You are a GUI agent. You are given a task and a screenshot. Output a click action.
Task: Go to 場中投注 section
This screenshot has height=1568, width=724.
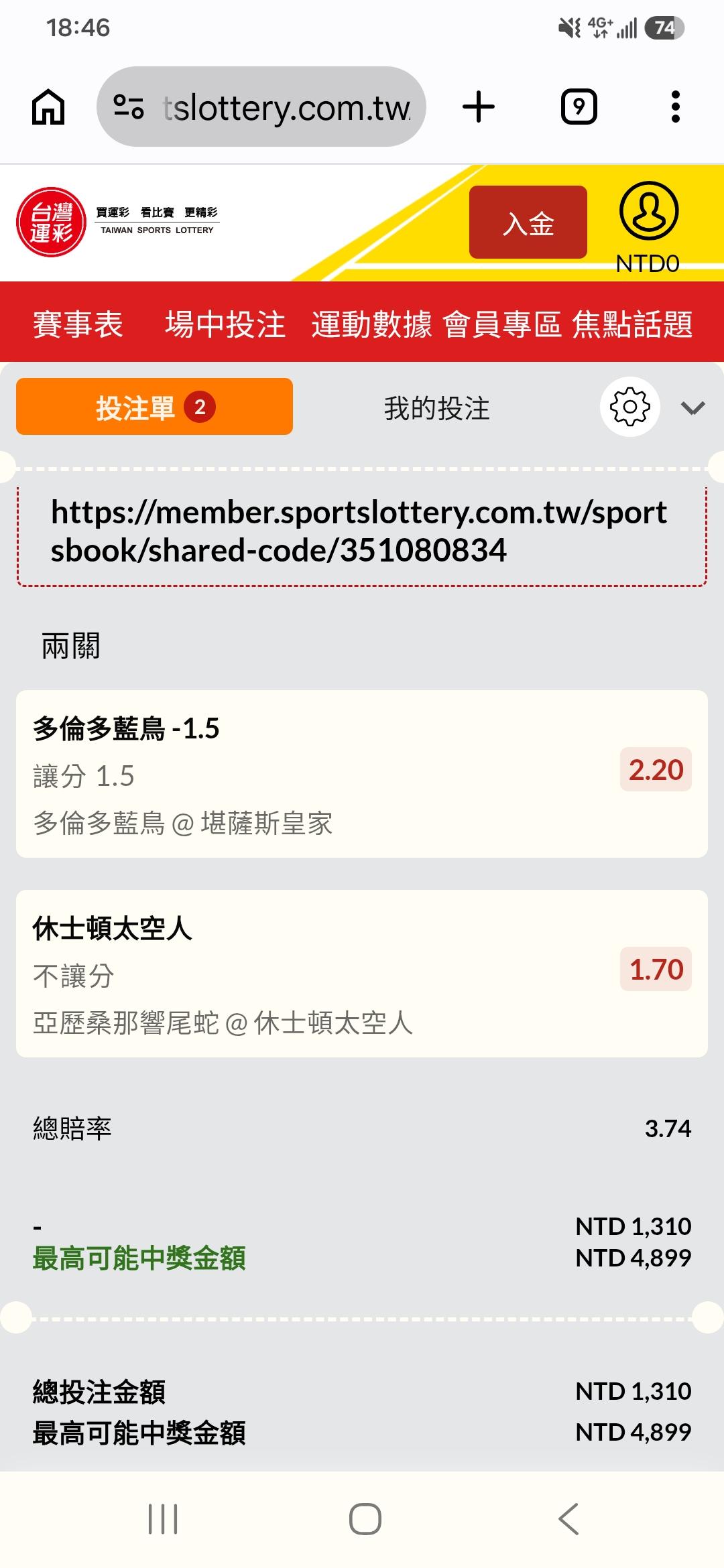tap(225, 324)
